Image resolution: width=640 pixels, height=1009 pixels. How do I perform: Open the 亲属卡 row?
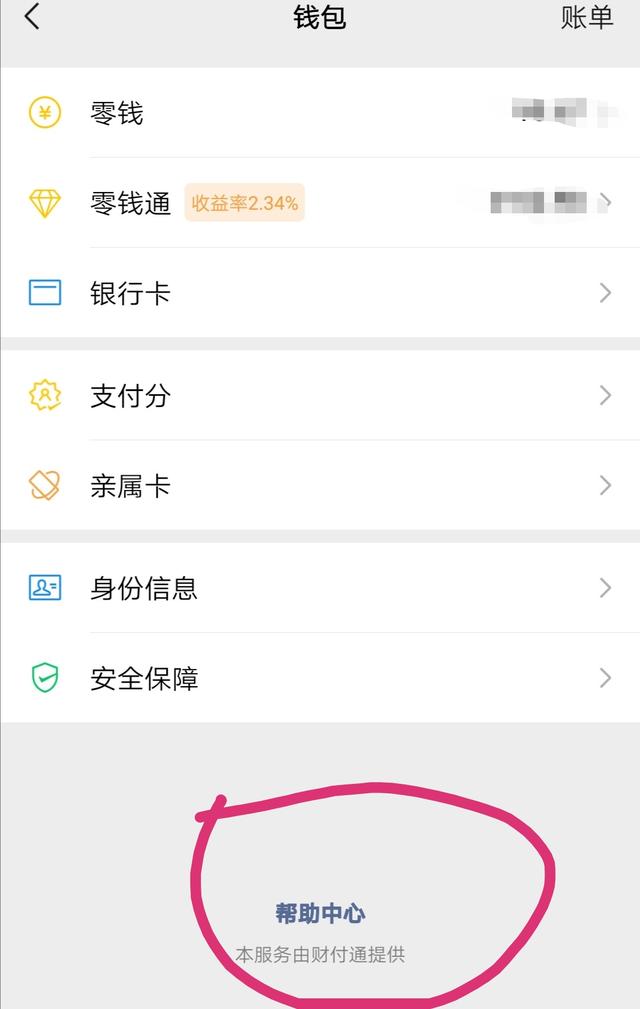pos(320,486)
